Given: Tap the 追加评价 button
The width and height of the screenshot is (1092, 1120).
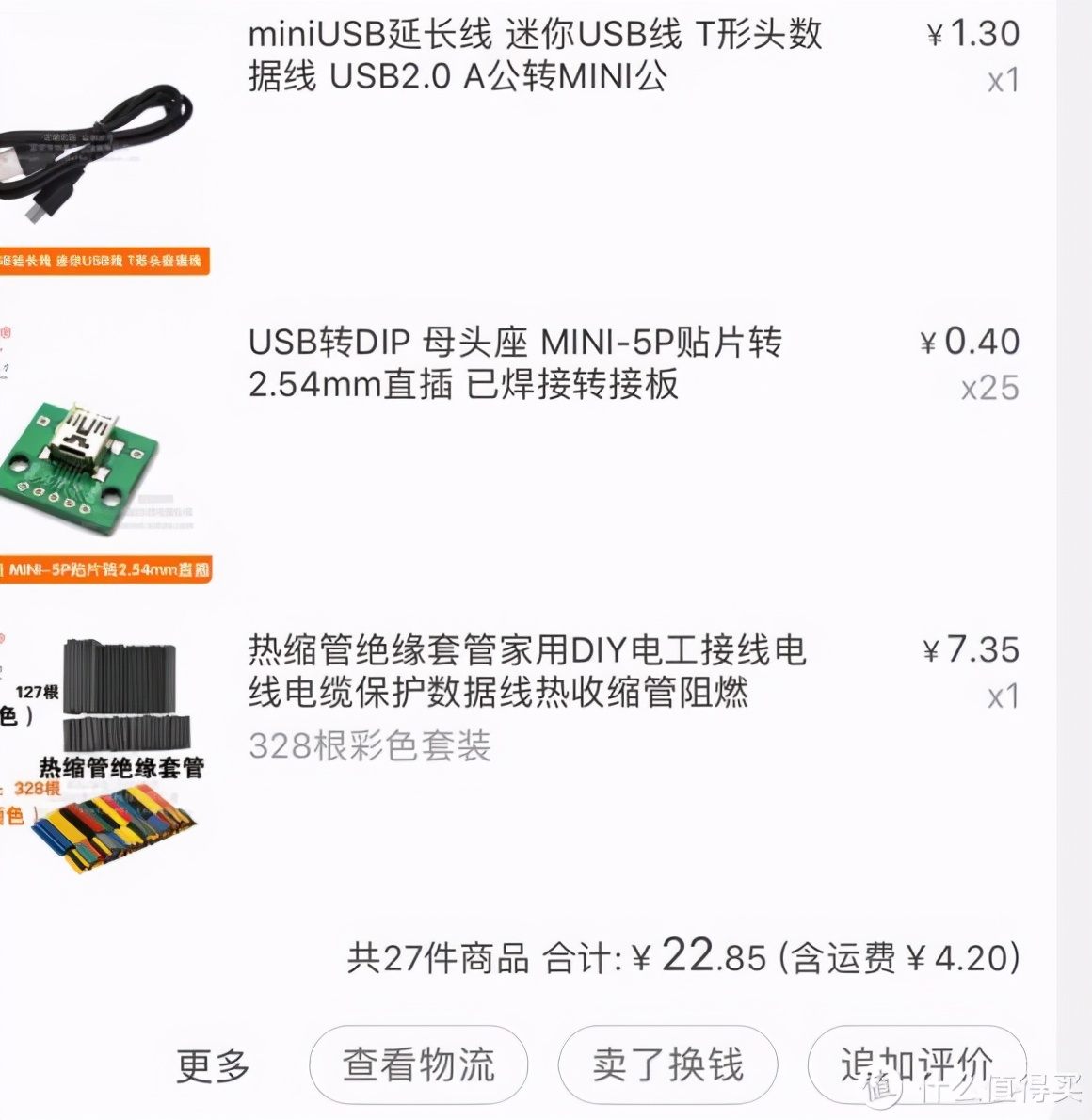Looking at the screenshot, I should tap(915, 1064).
